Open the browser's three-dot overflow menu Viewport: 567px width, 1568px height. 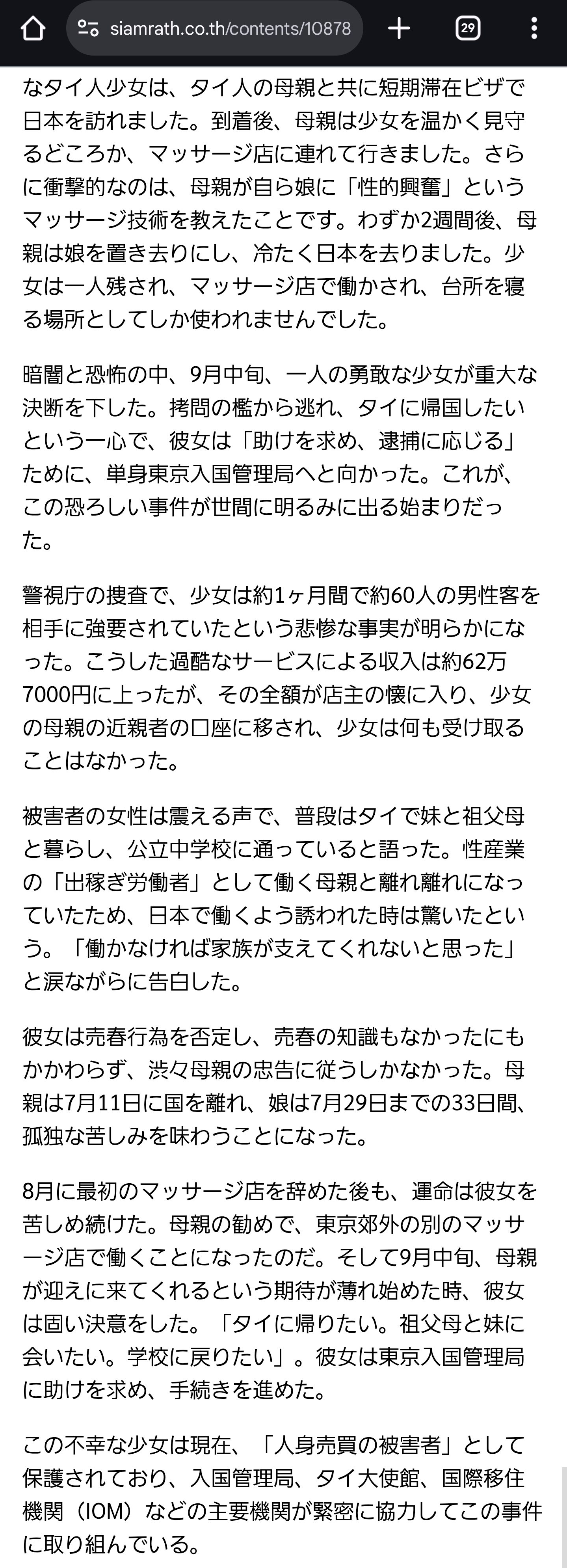pyautogui.click(x=534, y=28)
